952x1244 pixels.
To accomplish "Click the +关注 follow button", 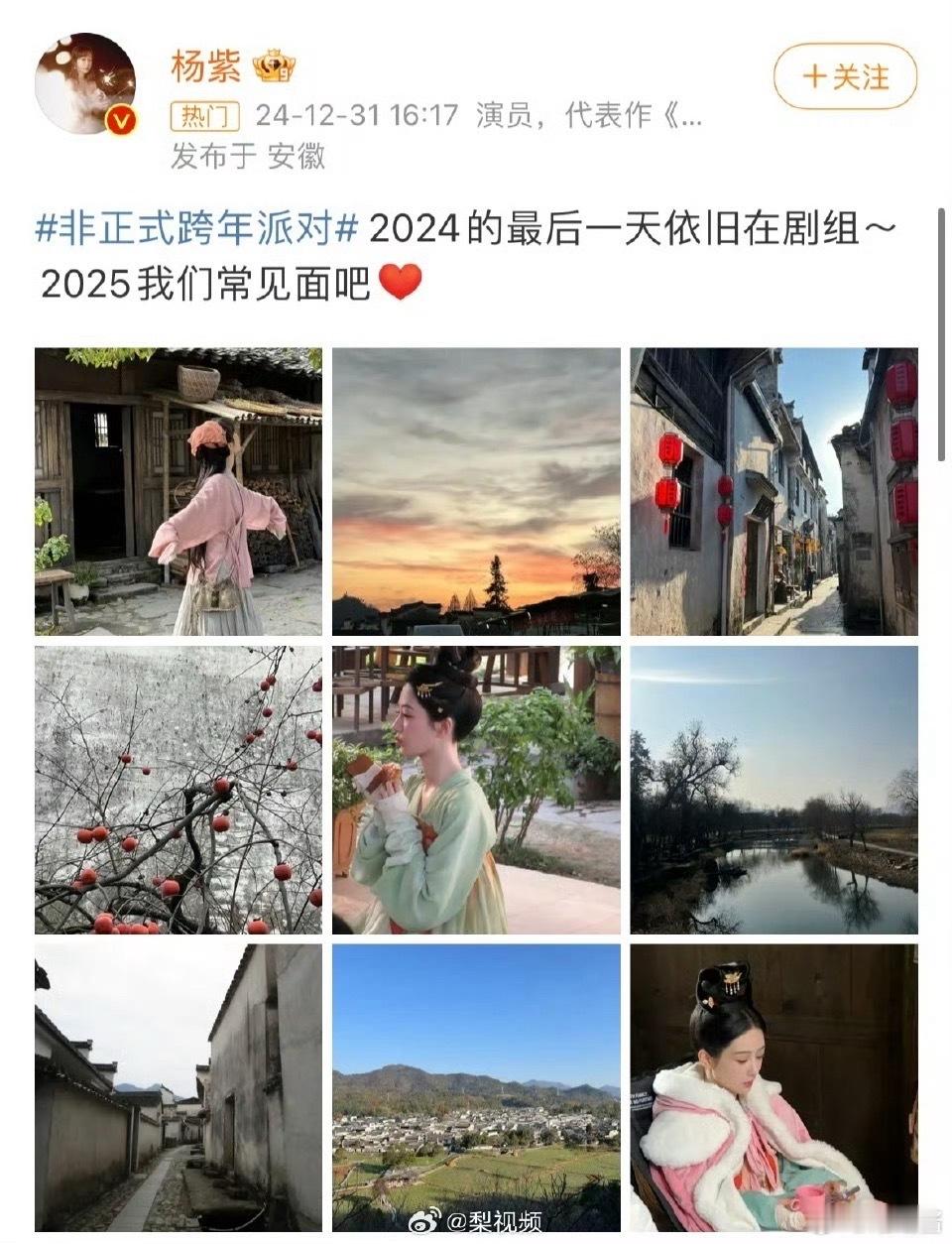I will click(x=844, y=74).
